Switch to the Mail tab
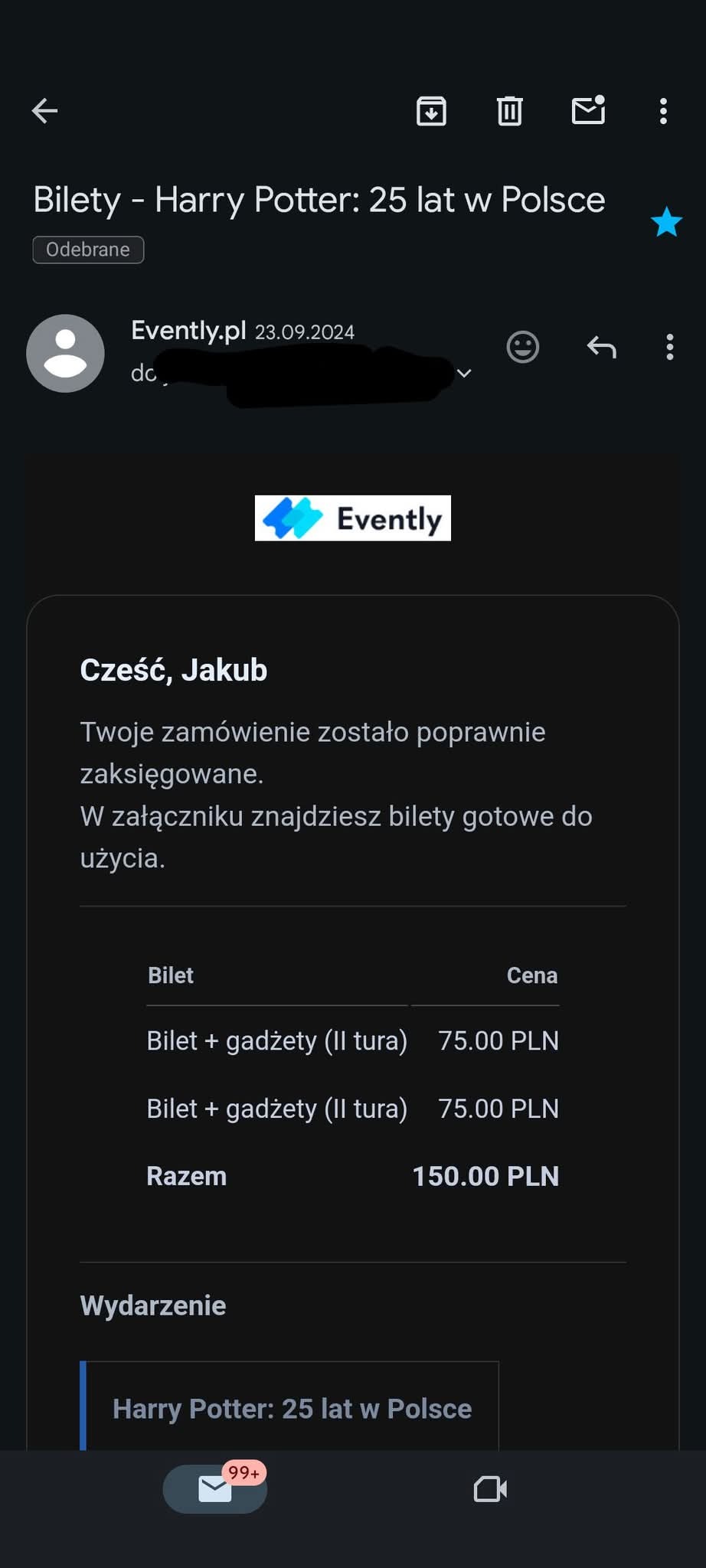Viewport: 706px width, 1568px height. (215, 1489)
